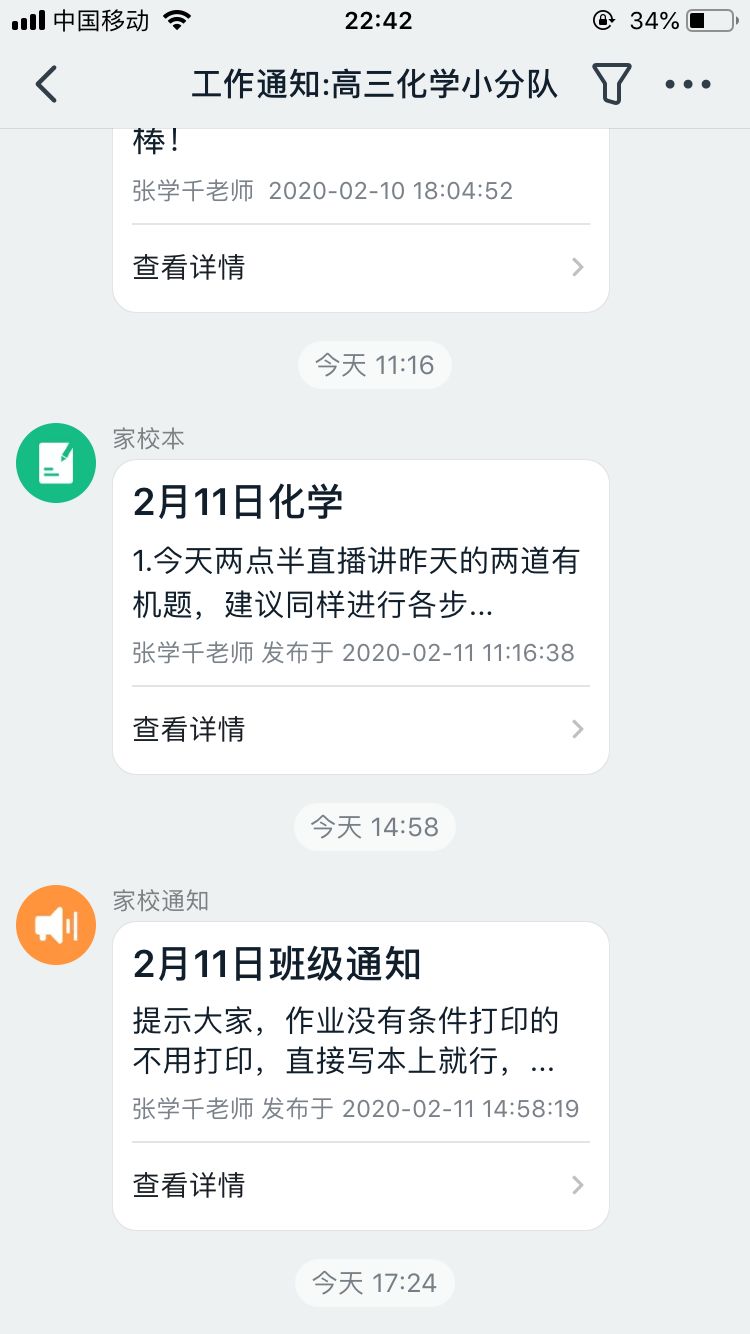Open the three-dot overflow menu

(x=688, y=84)
